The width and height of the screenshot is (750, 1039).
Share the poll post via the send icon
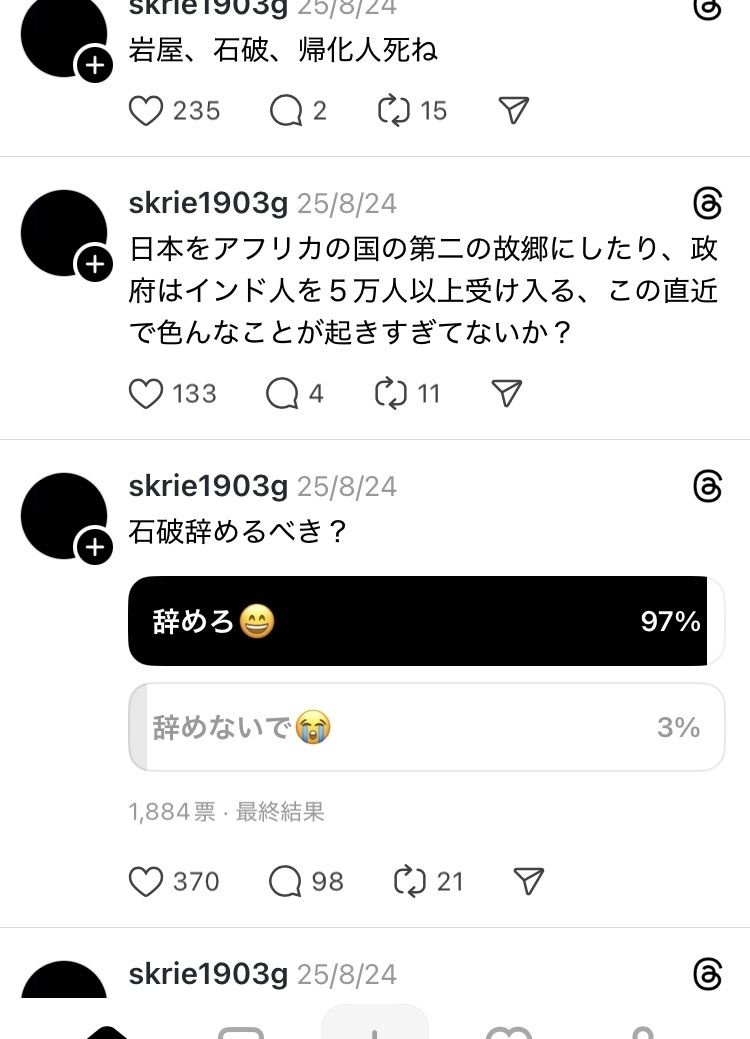tap(528, 881)
